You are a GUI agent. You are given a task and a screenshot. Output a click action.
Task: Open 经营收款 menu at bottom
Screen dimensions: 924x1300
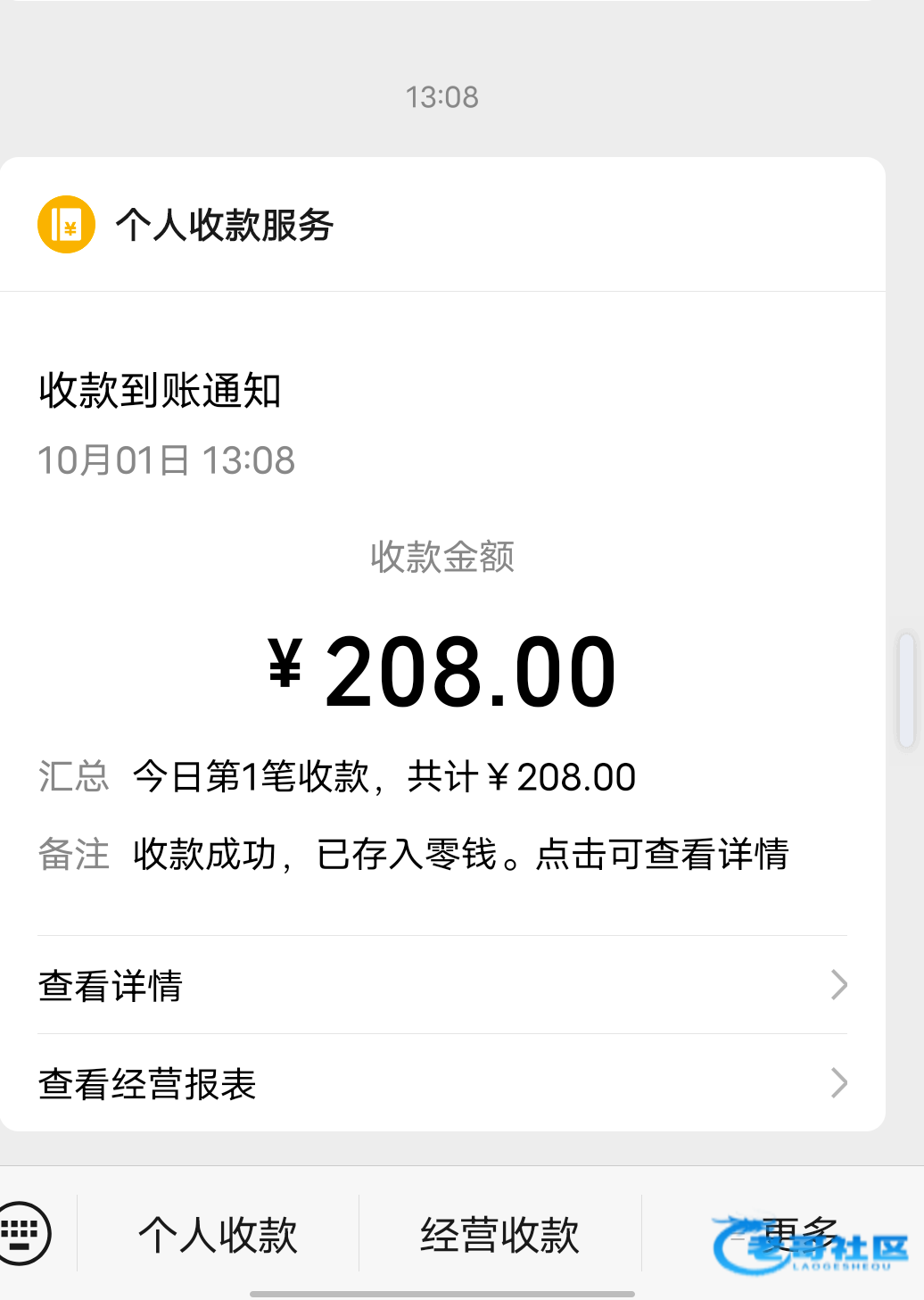499,1235
